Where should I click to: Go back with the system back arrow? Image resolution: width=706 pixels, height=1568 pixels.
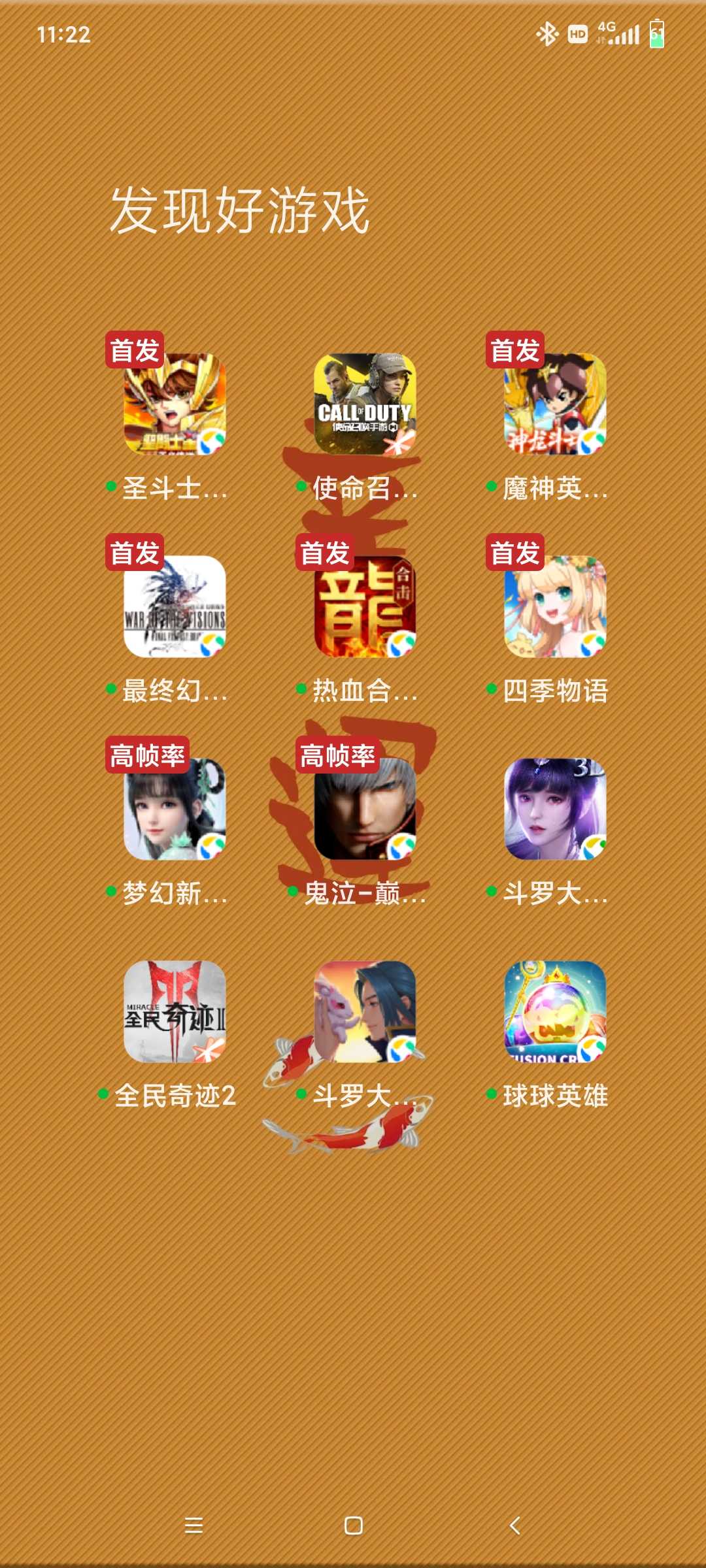click(514, 1526)
